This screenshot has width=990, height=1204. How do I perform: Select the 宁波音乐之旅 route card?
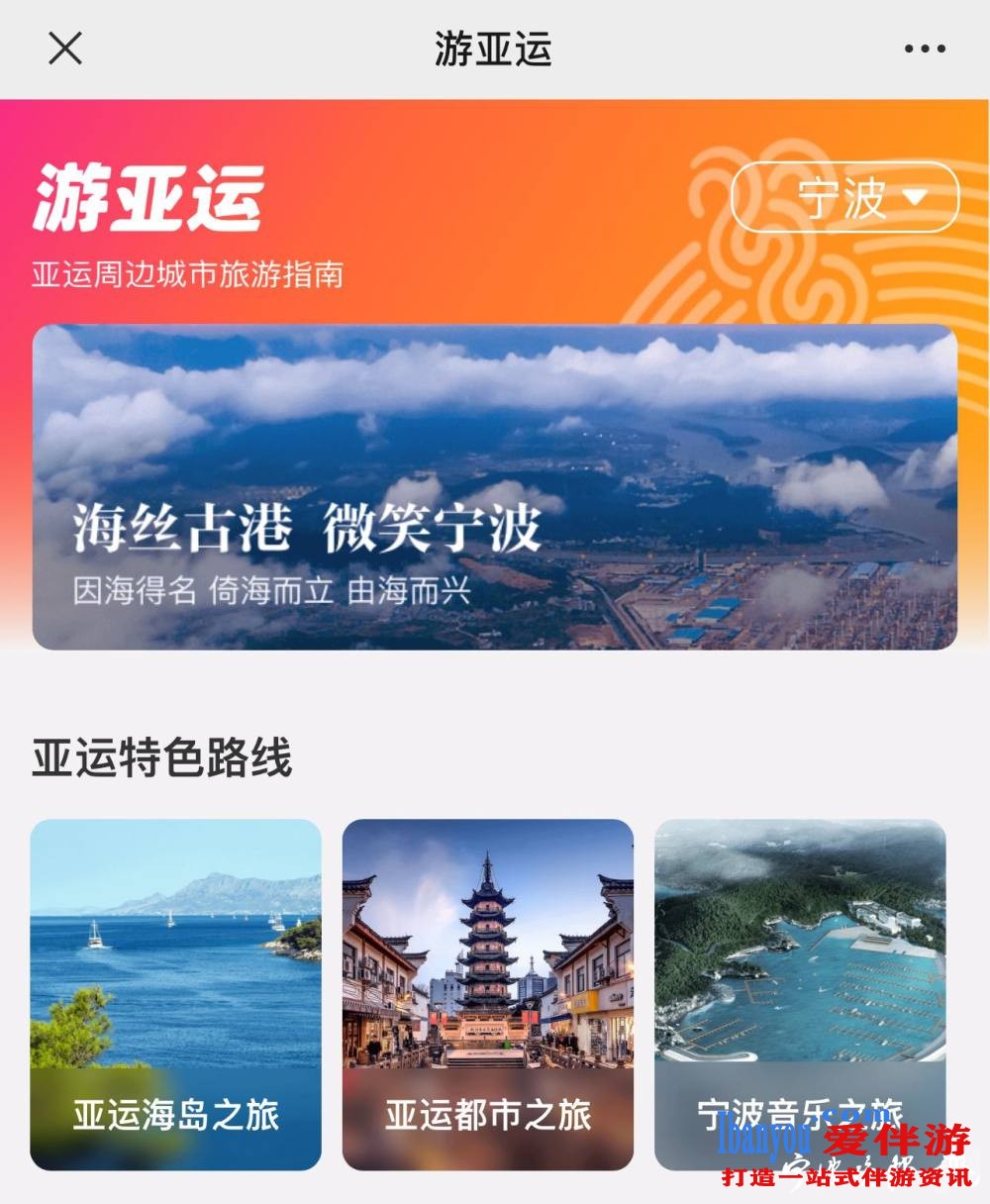coord(800,994)
